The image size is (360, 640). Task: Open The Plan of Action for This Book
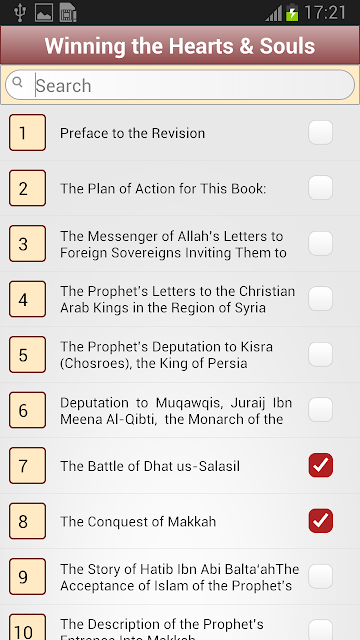tap(180, 188)
